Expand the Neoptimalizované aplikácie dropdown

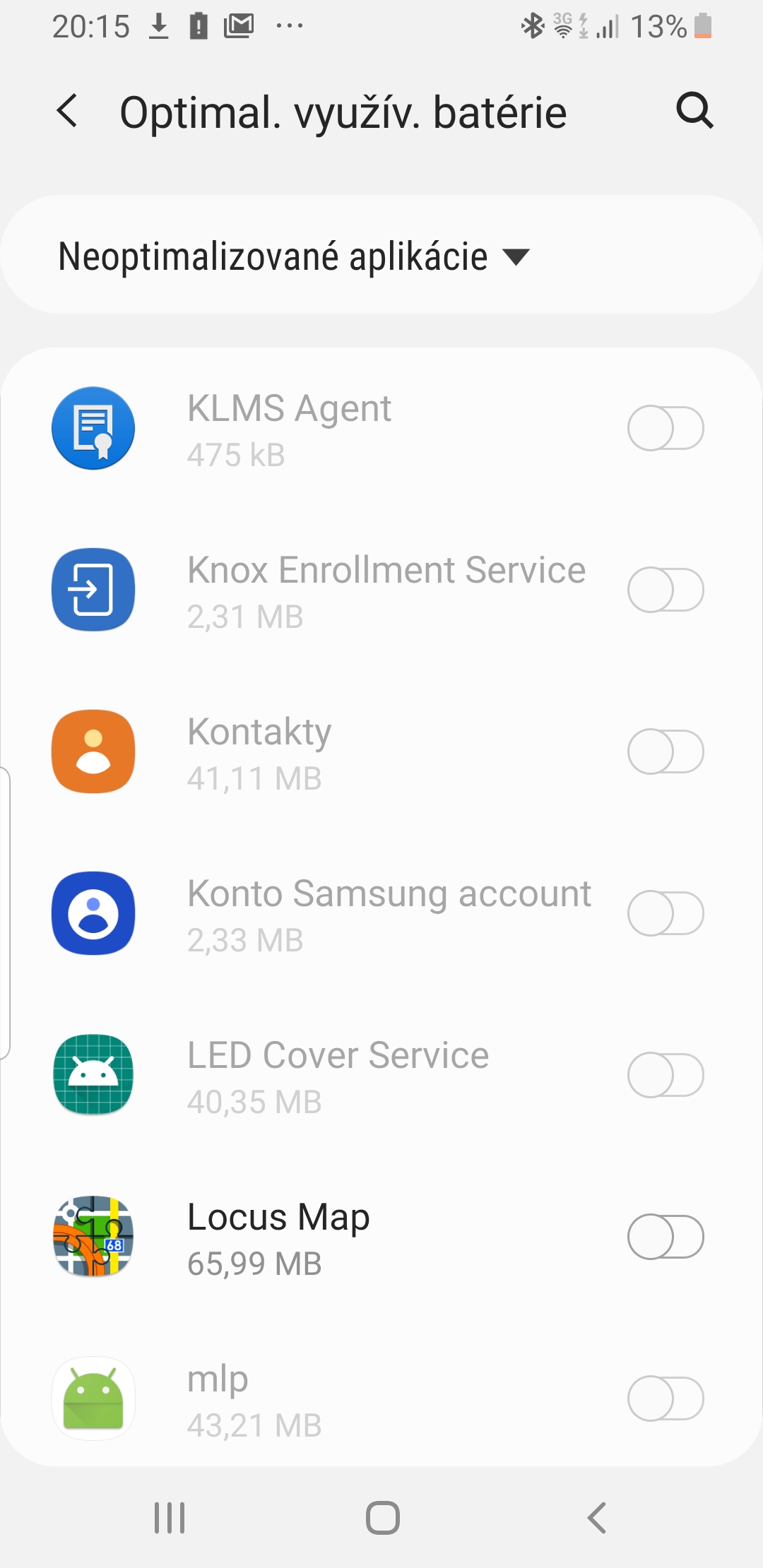[x=293, y=256]
